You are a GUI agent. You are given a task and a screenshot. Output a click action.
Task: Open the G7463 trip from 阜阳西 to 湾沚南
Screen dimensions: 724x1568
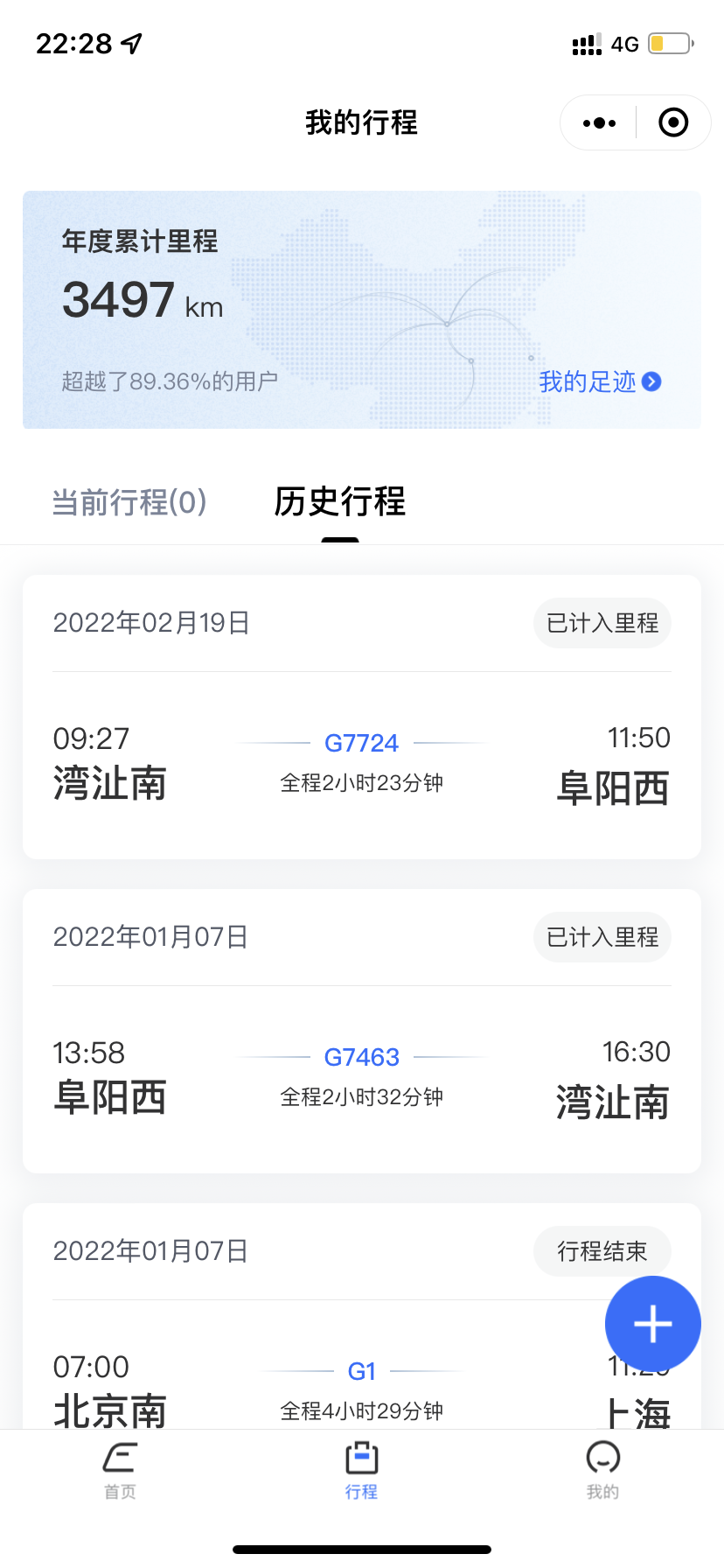pyautogui.click(x=362, y=1031)
